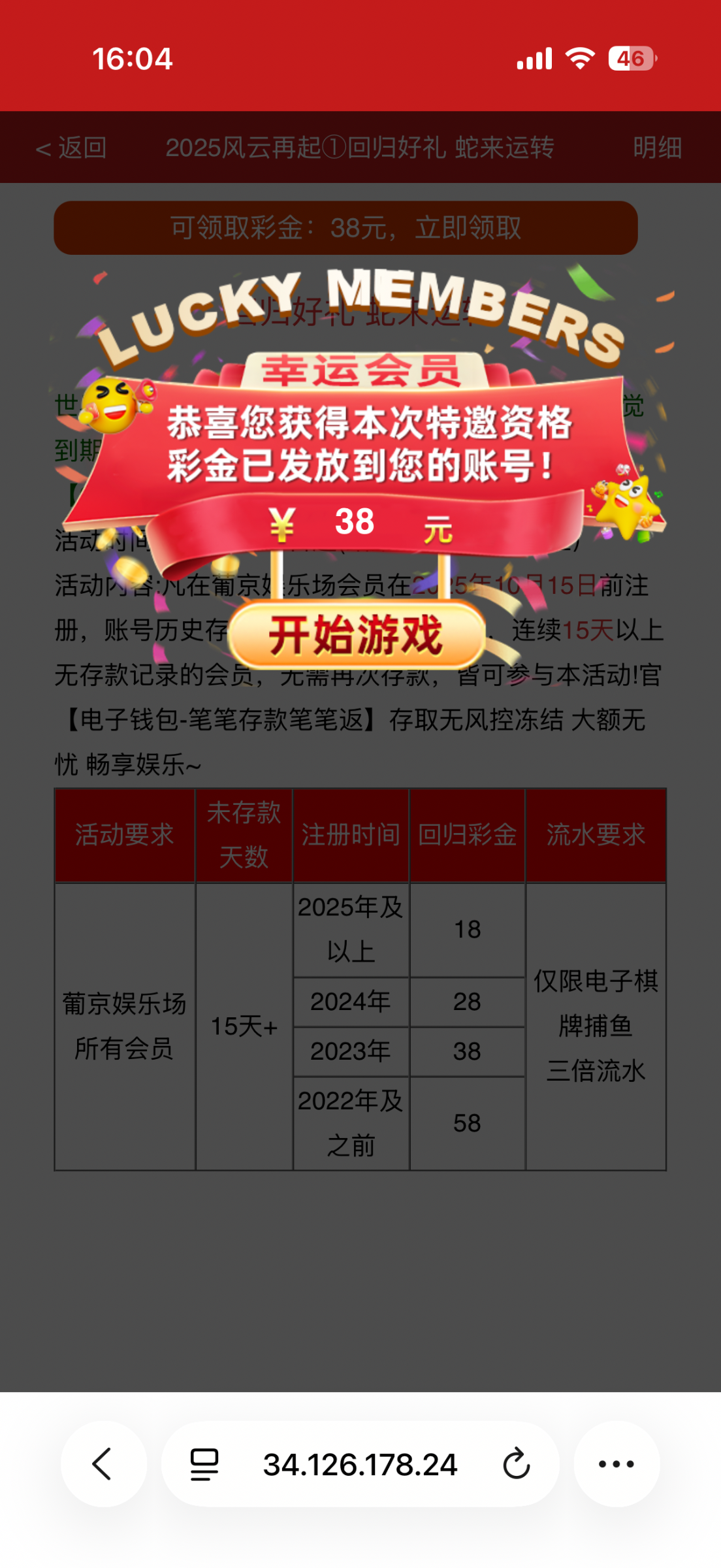Viewport: 721px width, 1568px height.
Task: Open the page settings icon in address bar
Action: (204, 1464)
